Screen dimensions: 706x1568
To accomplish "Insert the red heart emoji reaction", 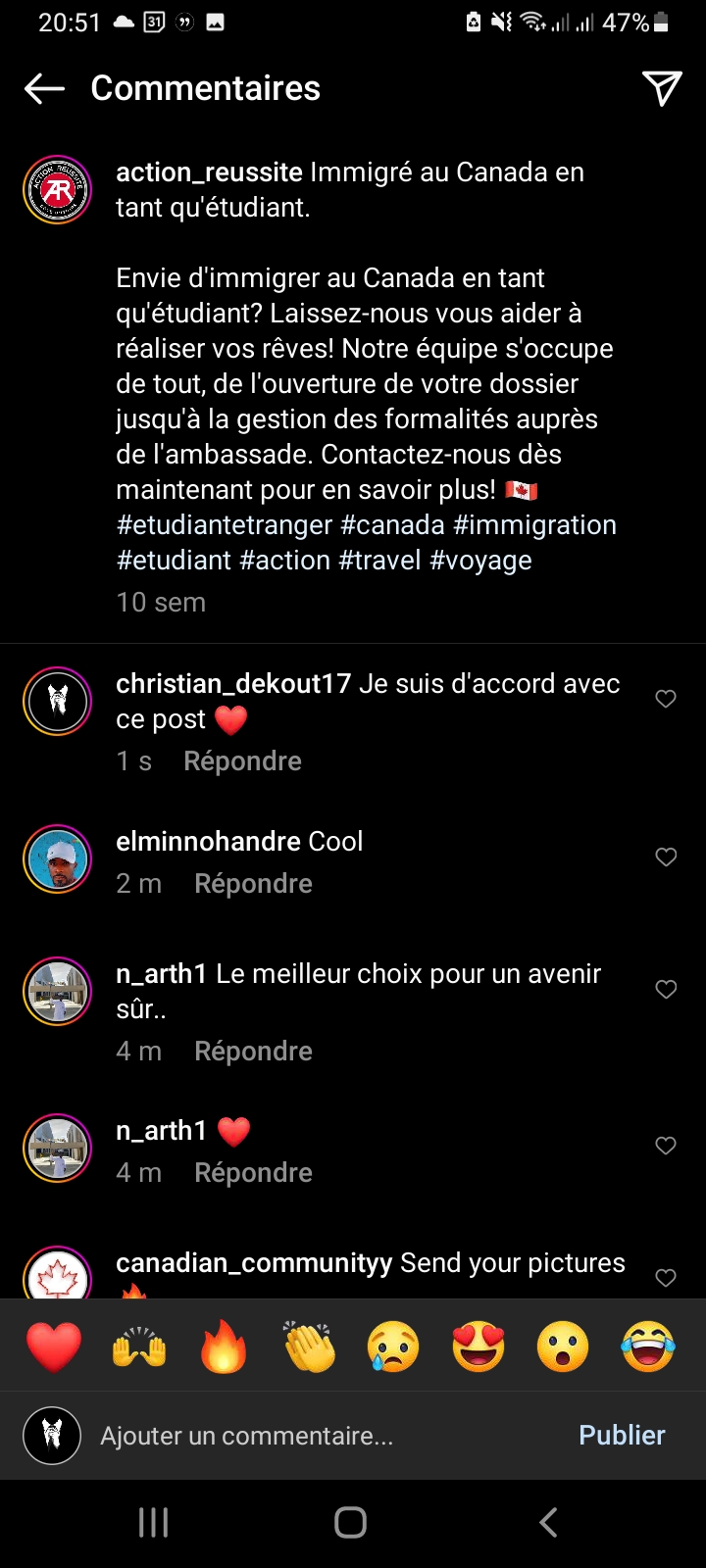I will click(54, 1346).
